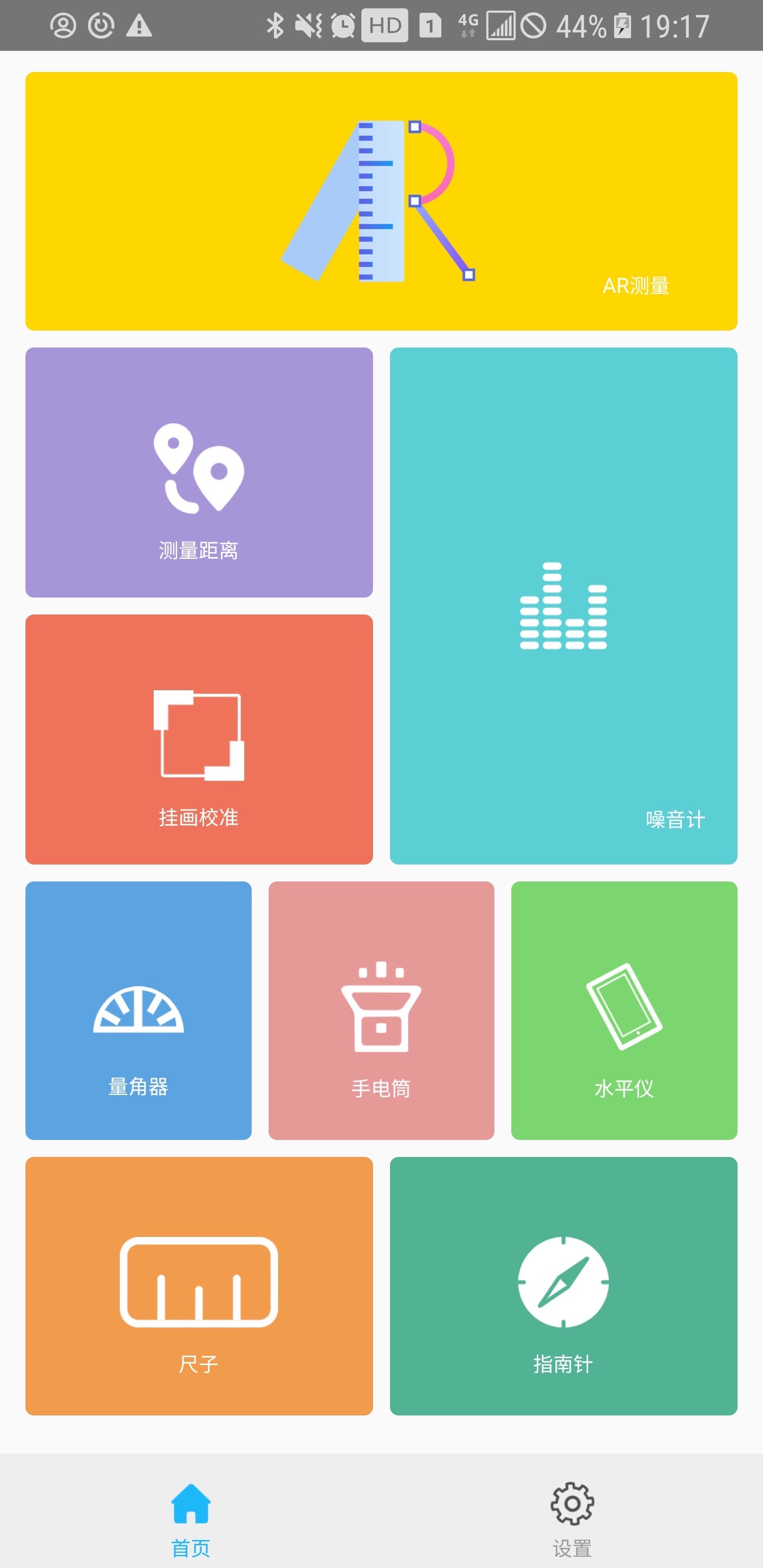Open the 水平仪 level tool
The width and height of the screenshot is (763, 1568).
pyautogui.click(x=624, y=1010)
